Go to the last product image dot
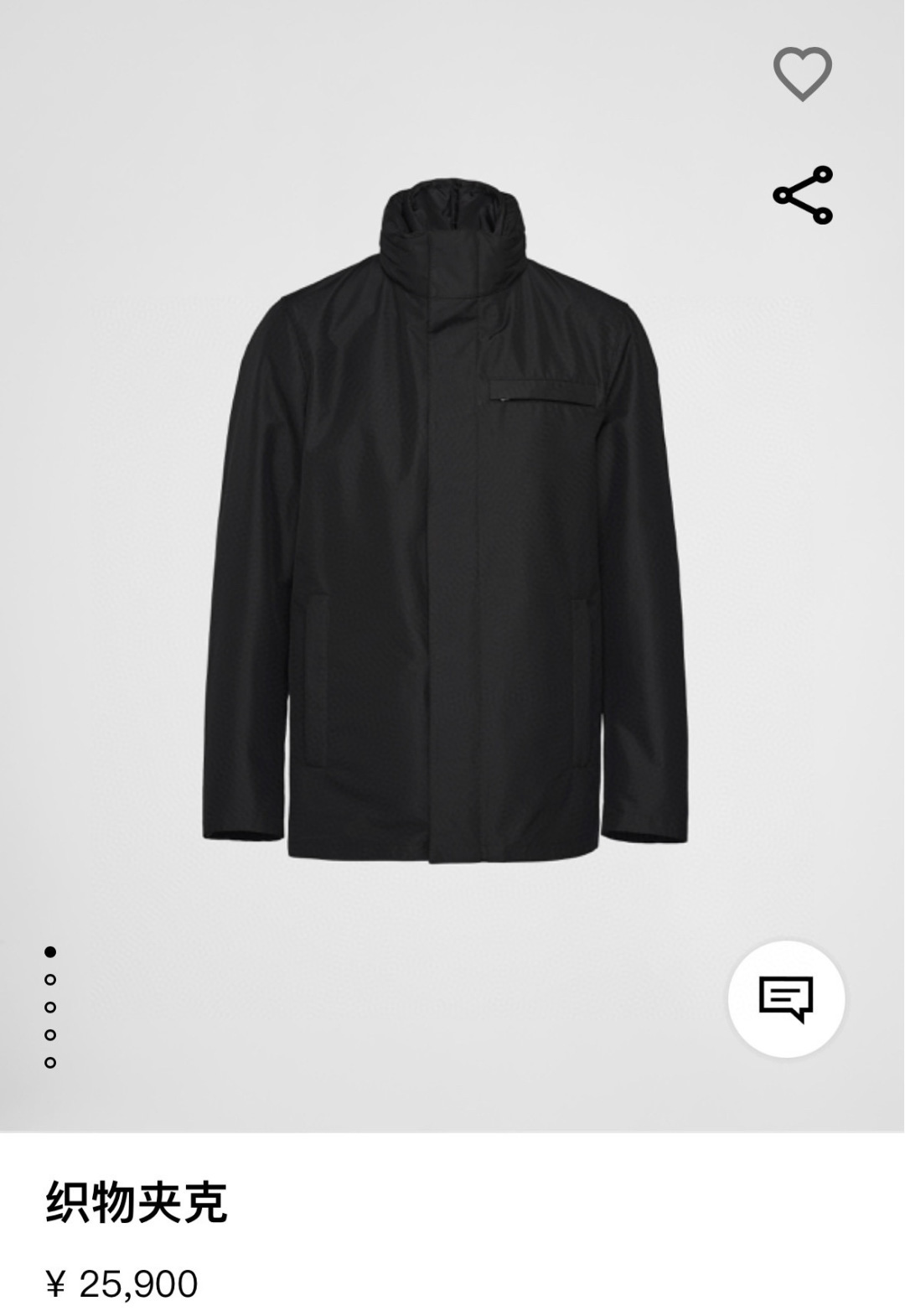 click(50, 1062)
